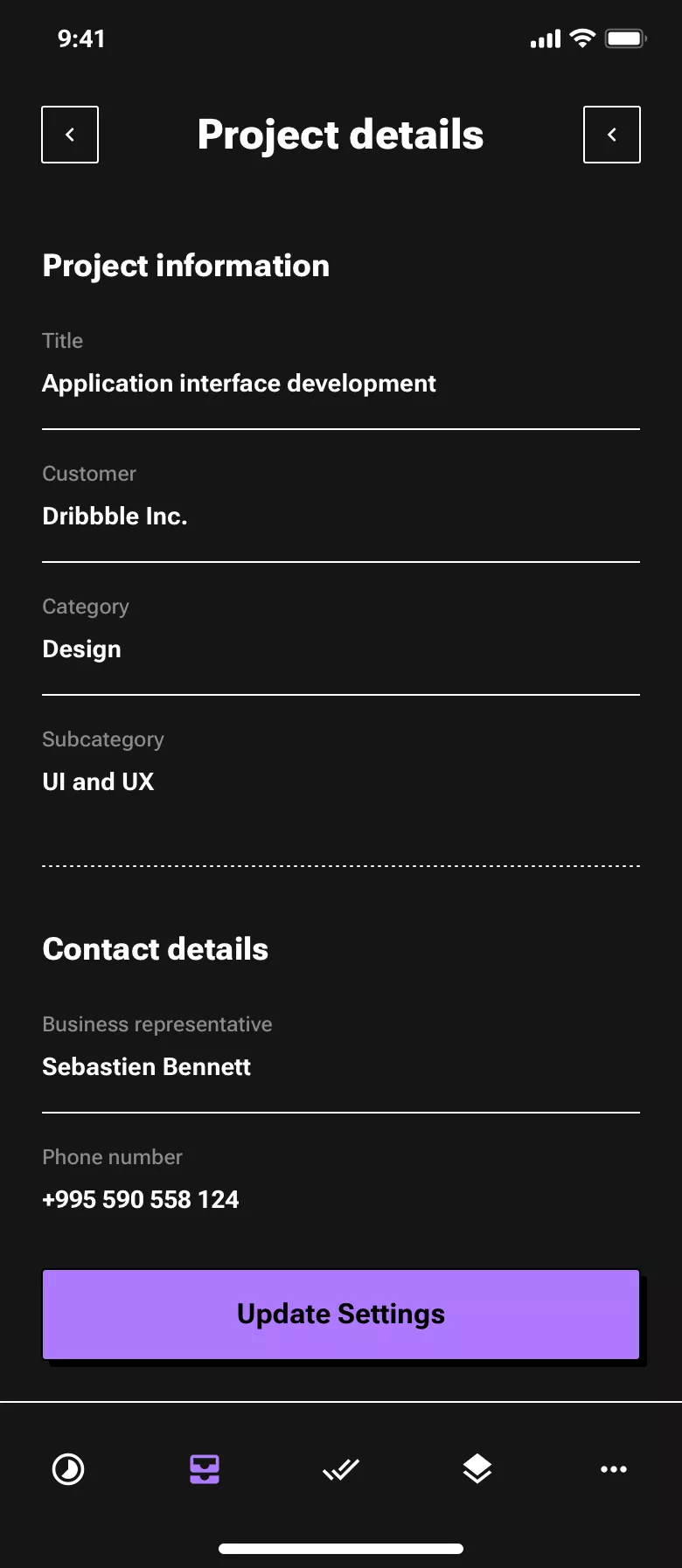Open the layers stack icon in navigation
Image resolution: width=682 pixels, height=1568 pixels.
click(477, 1469)
